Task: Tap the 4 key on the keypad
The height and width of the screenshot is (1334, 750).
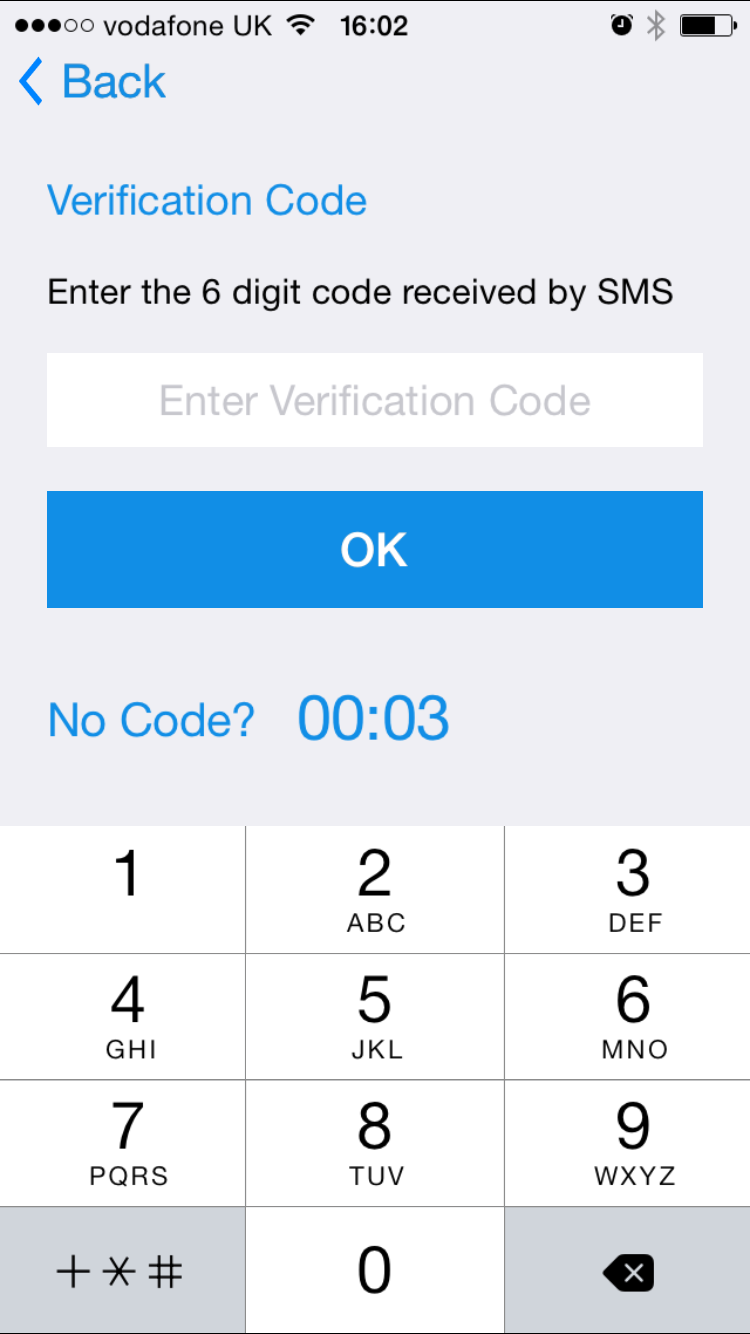Action: 123,1016
